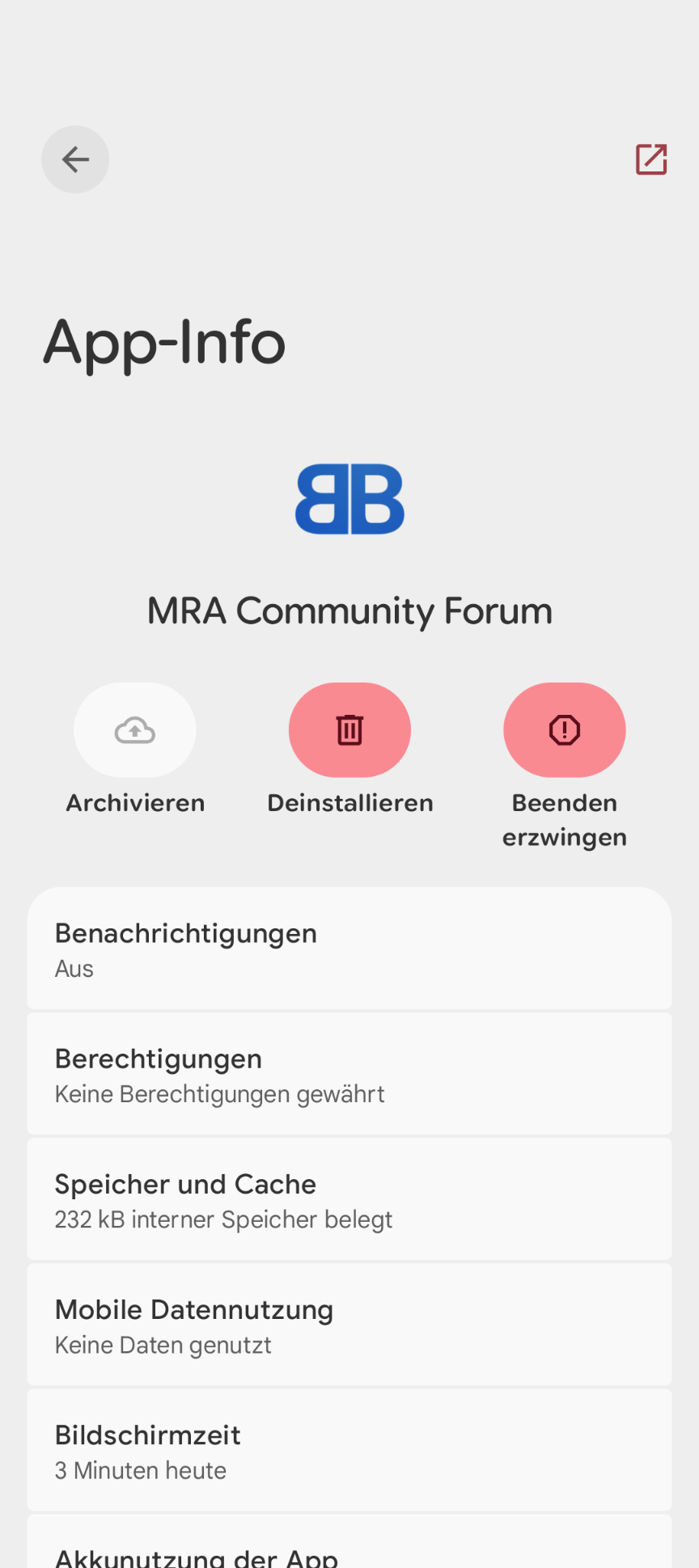
Task: Open Benachrichtigungen settings
Action: tap(349, 949)
